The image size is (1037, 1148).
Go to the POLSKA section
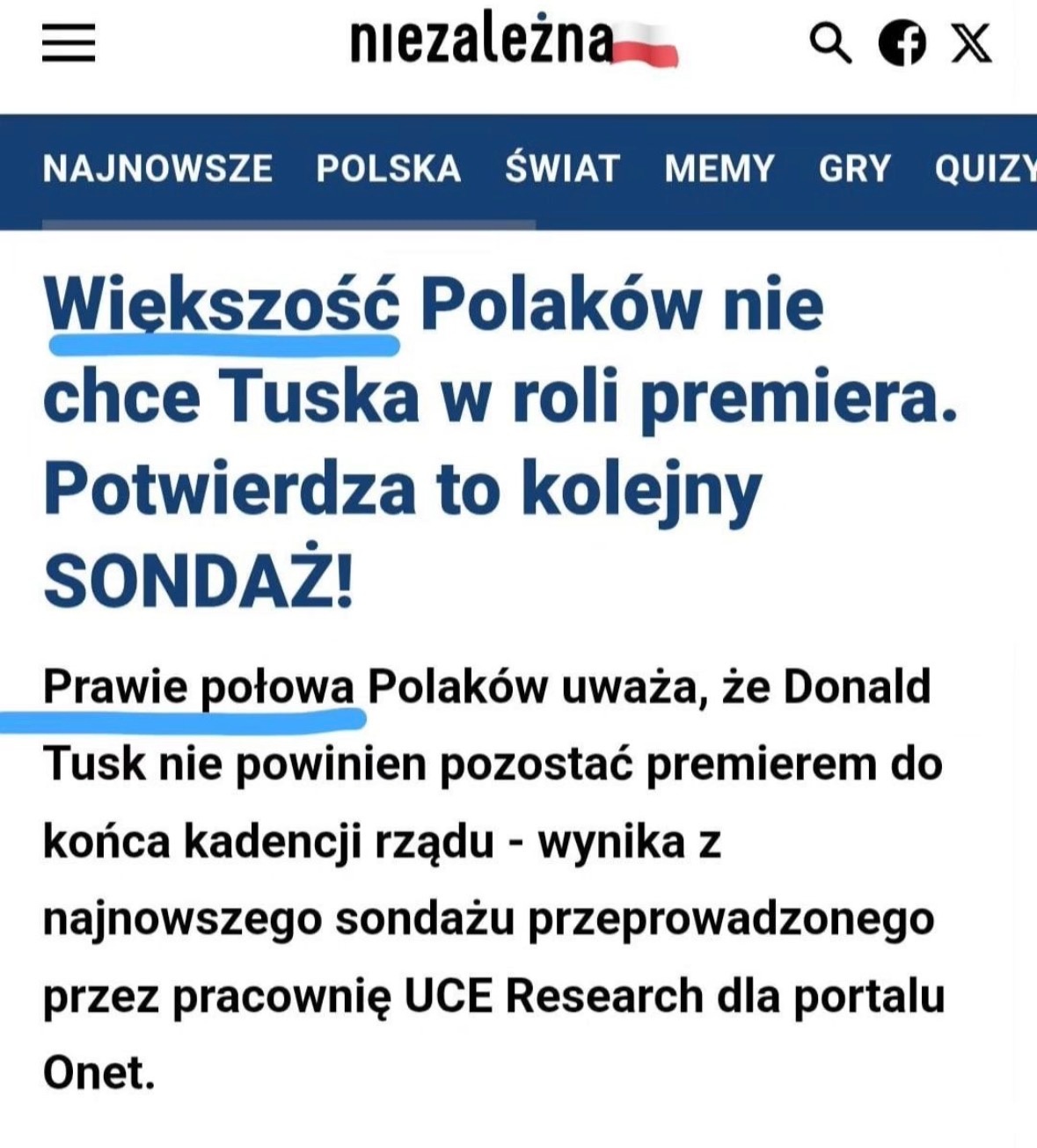pyautogui.click(x=389, y=168)
